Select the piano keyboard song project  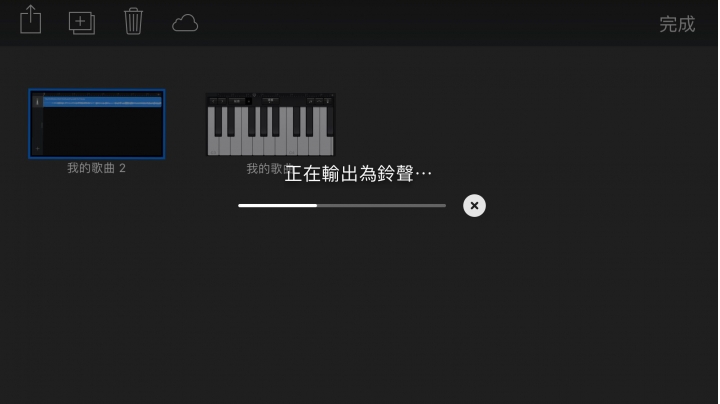[270, 124]
